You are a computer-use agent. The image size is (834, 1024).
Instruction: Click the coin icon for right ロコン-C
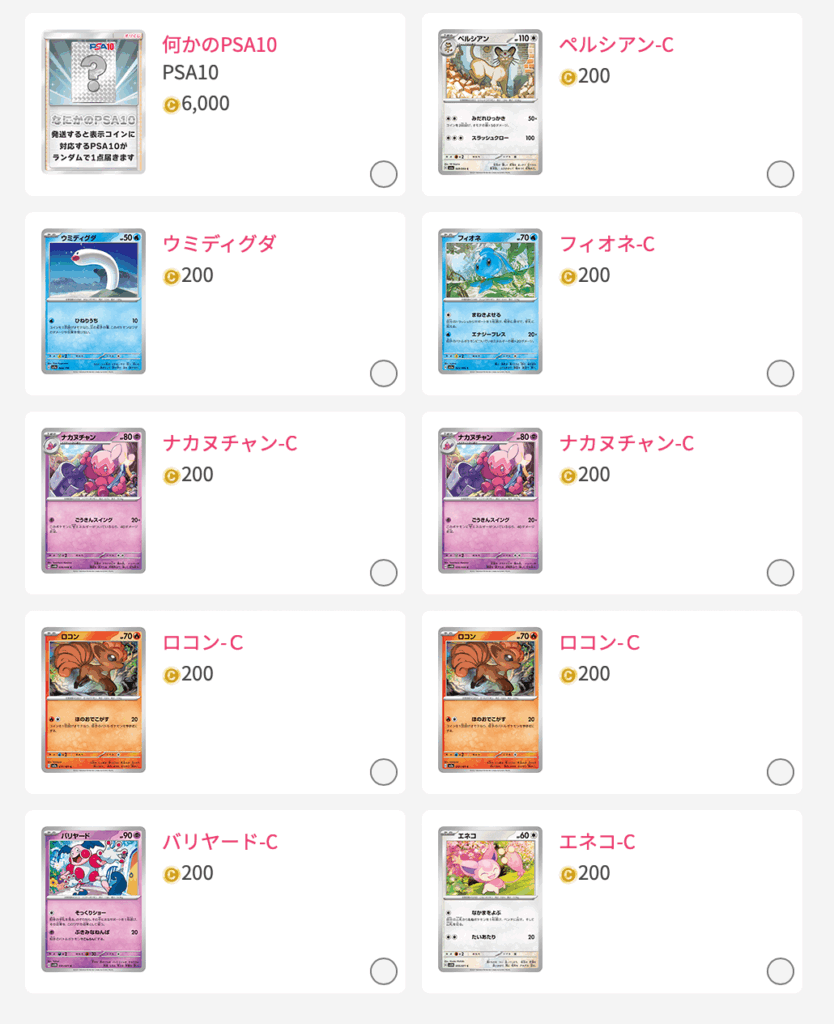[566, 673]
